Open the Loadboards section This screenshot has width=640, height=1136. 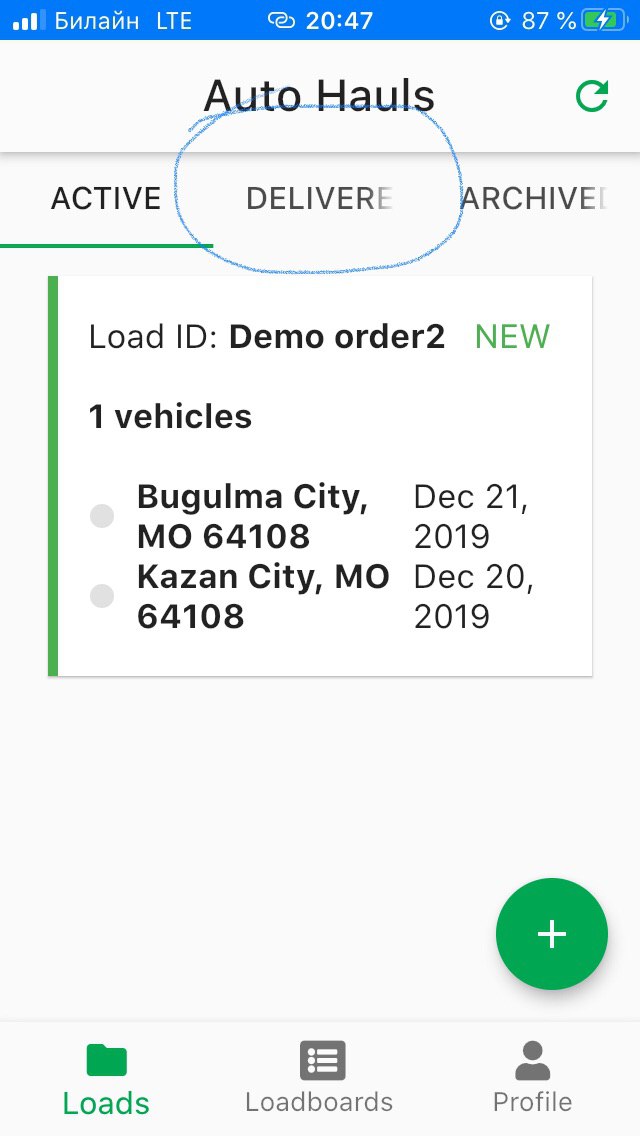(320, 1079)
